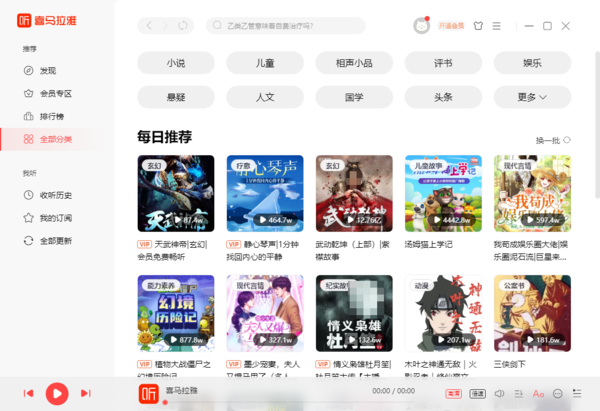600x411 pixels.
Task: Skip to the next track
Action: [x=85, y=393]
